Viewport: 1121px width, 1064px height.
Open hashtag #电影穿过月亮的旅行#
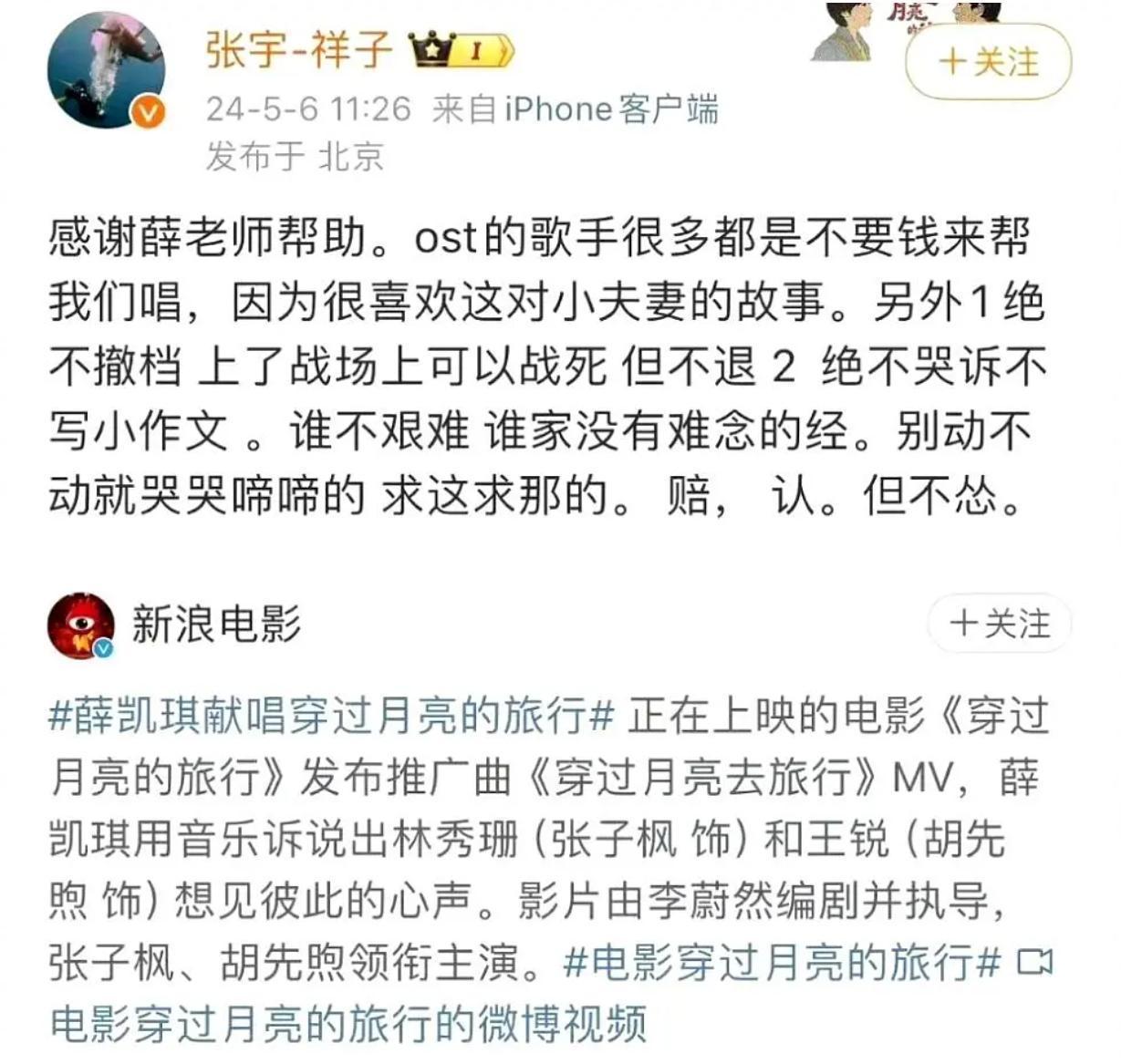click(x=783, y=963)
